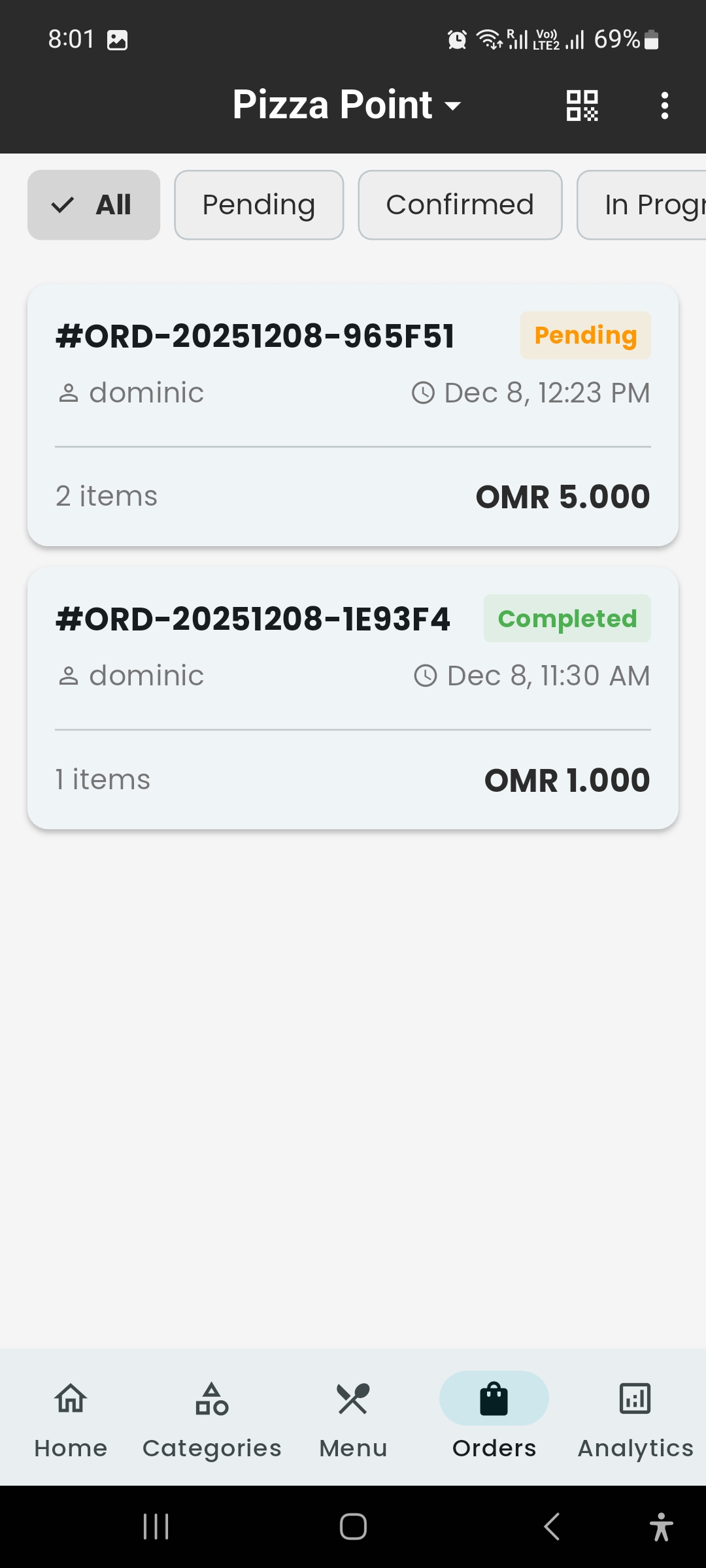Filter orders by Pending
Image resolution: width=706 pixels, height=1568 pixels.
click(x=259, y=205)
